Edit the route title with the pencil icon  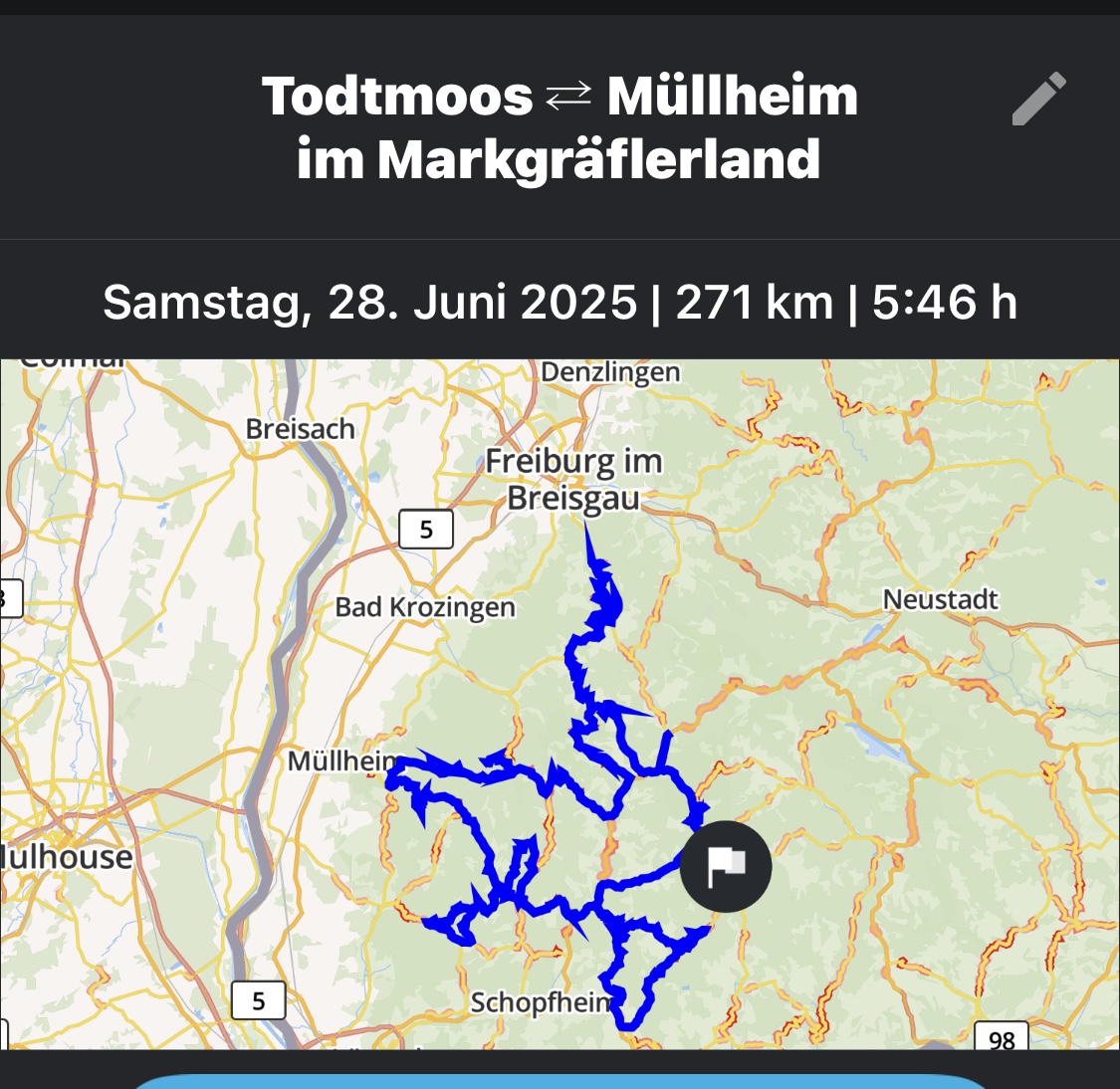click(1038, 99)
